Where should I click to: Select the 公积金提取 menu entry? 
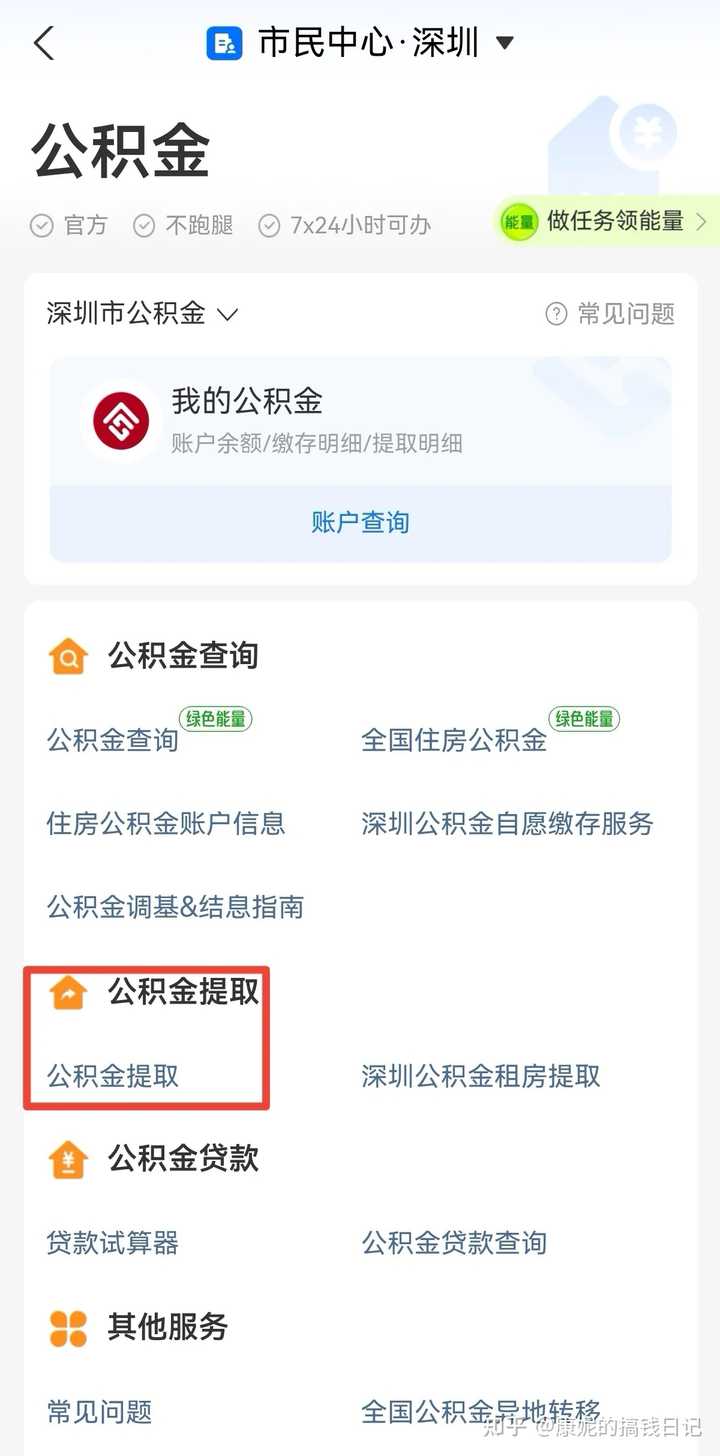click(110, 1077)
